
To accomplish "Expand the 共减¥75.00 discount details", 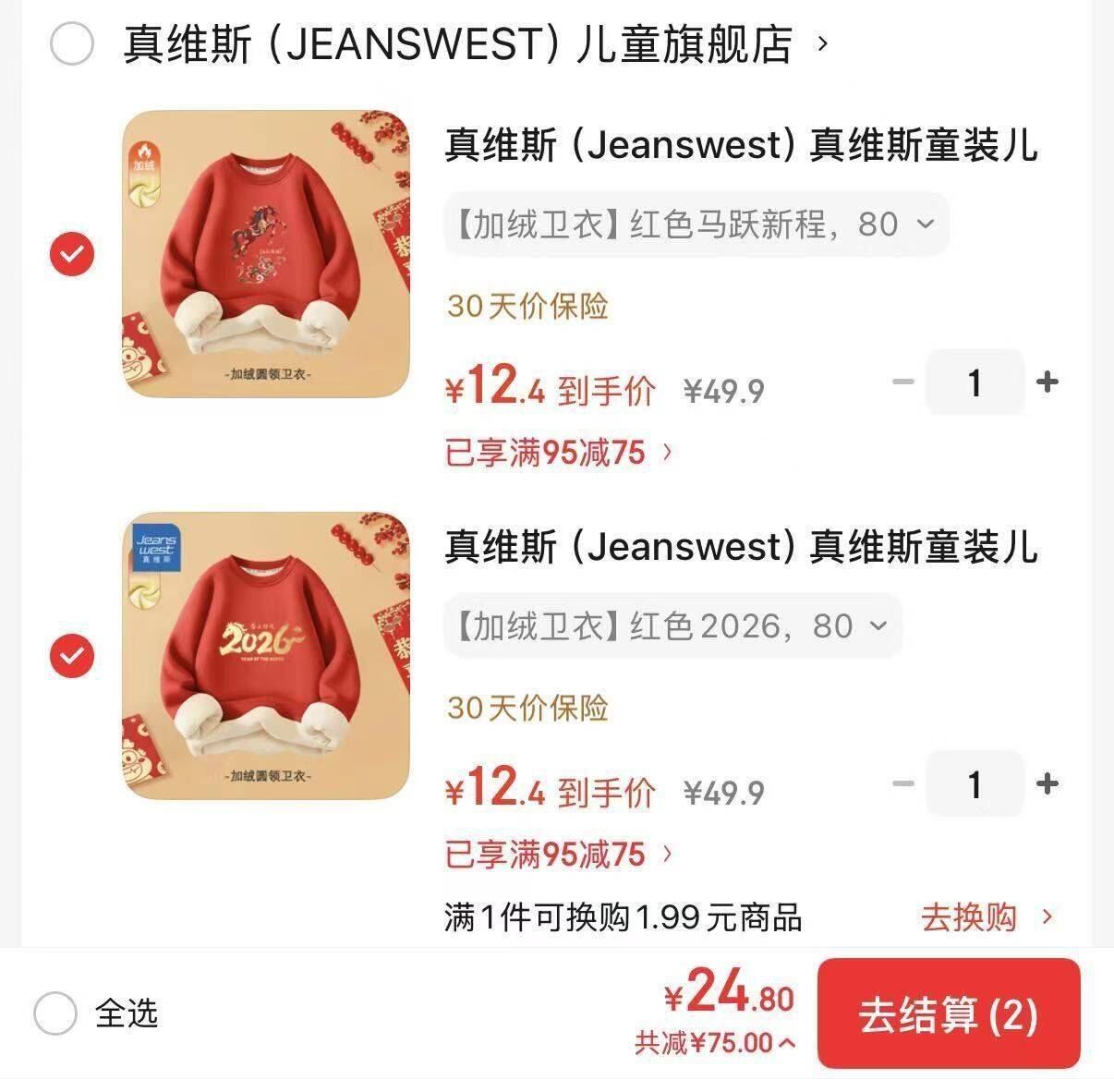I will [714, 1044].
